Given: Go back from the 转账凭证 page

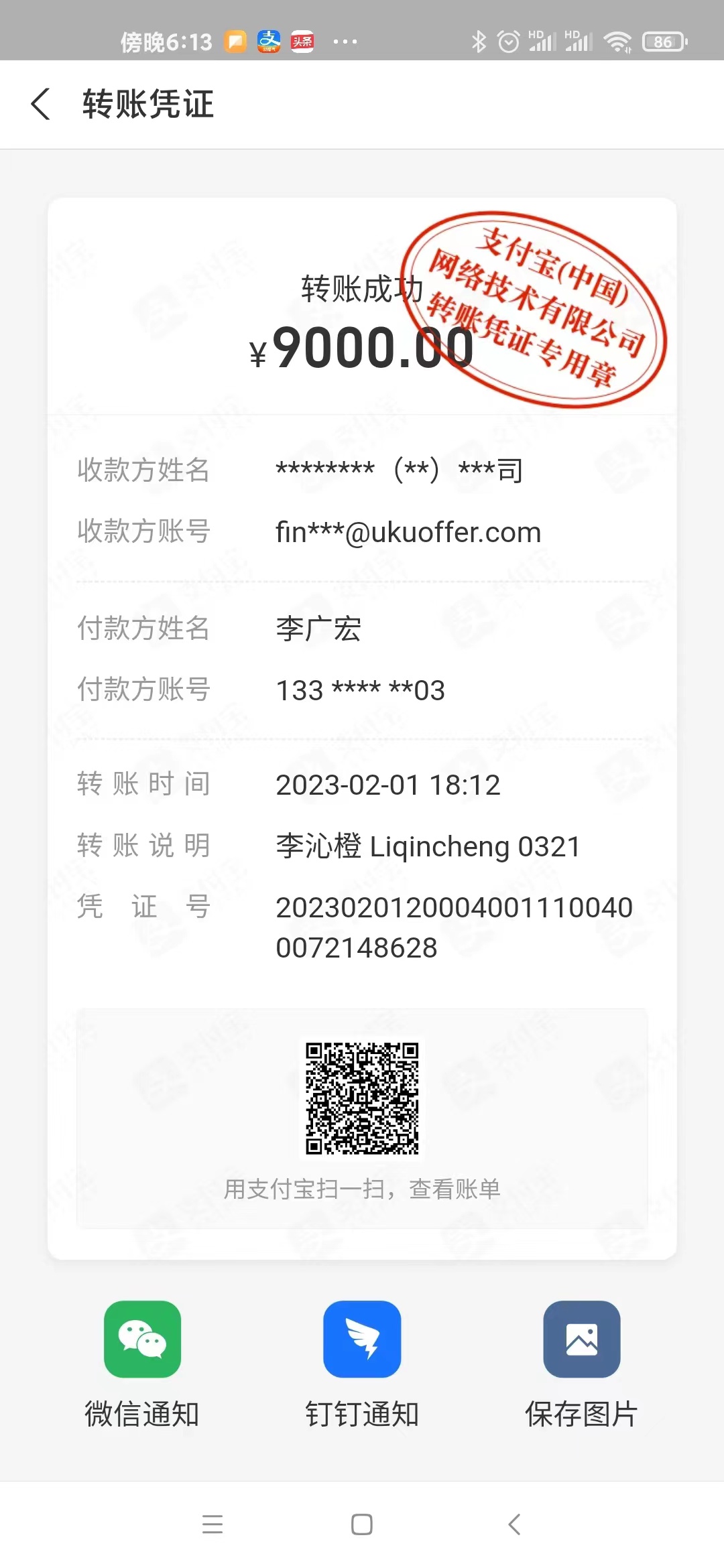Looking at the screenshot, I should (x=41, y=105).
